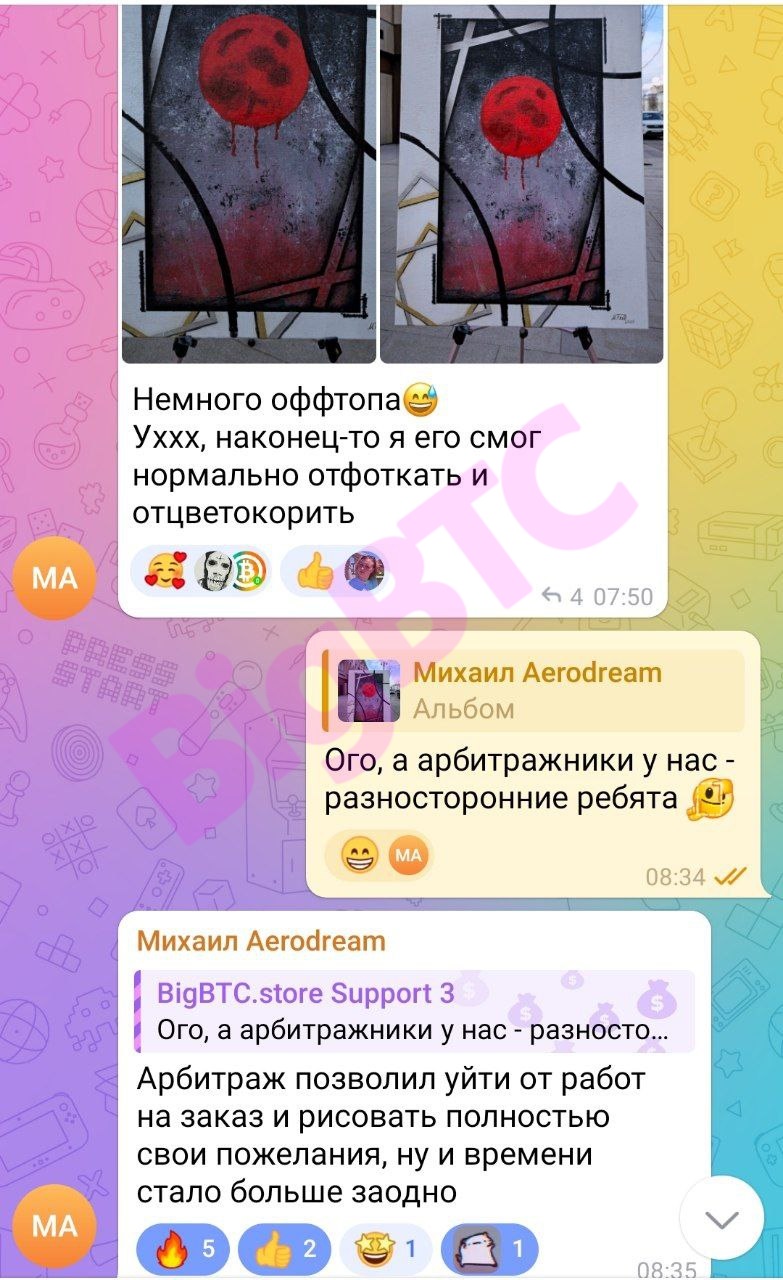The width and height of the screenshot is (783, 1280).
Task: Open the right painting photo in the album
Action: click(521, 184)
